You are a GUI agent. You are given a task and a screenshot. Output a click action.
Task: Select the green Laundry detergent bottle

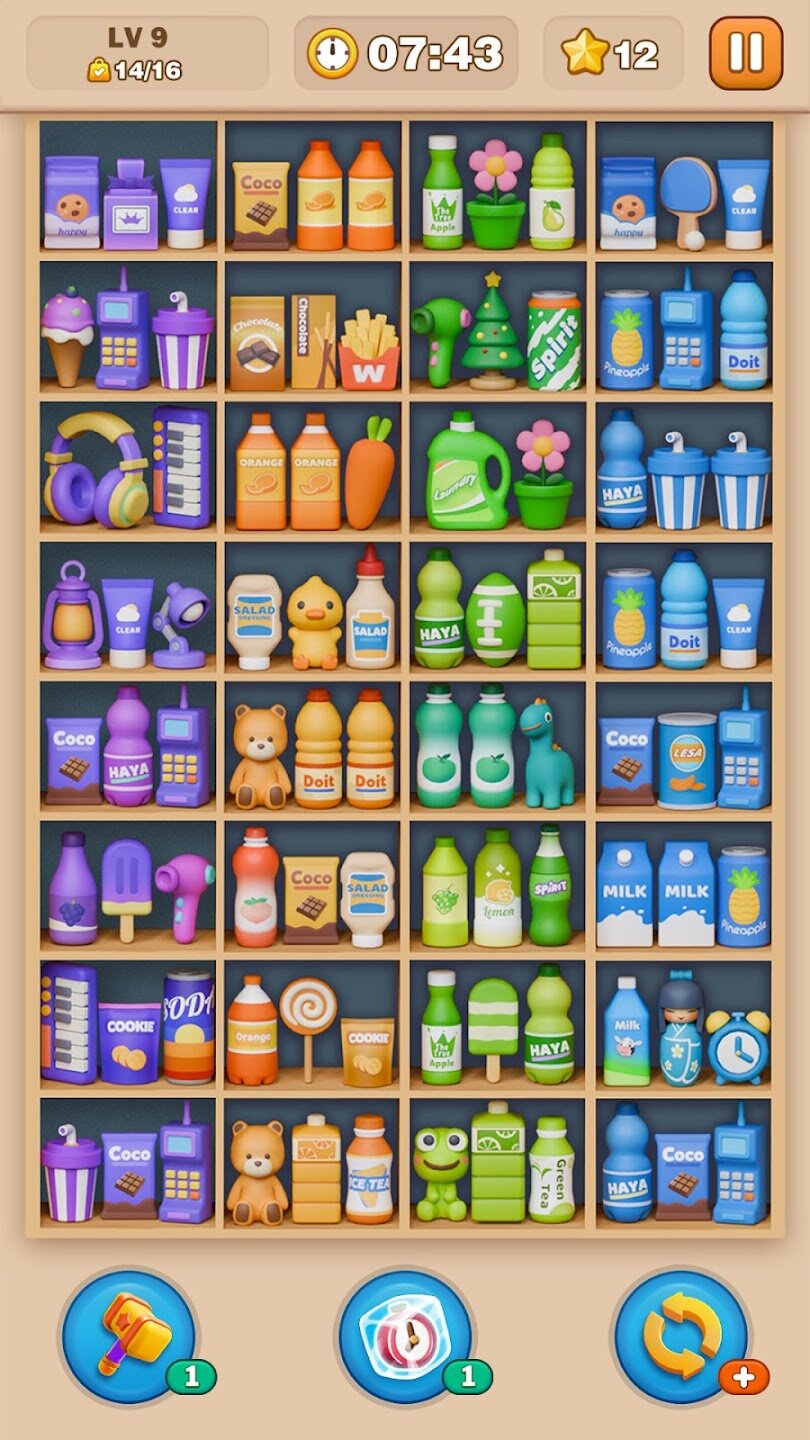click(465, 473)
